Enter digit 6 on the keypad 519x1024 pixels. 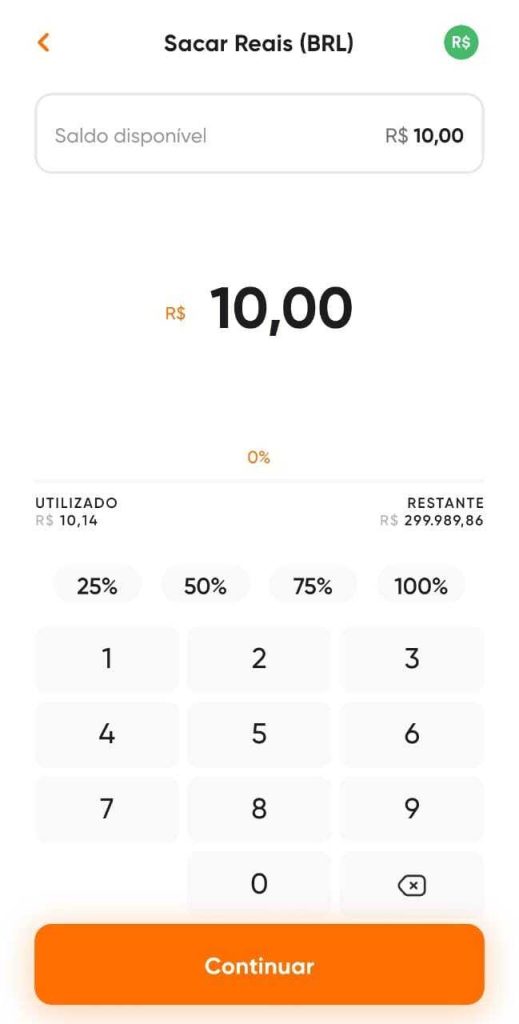[412, 734]
